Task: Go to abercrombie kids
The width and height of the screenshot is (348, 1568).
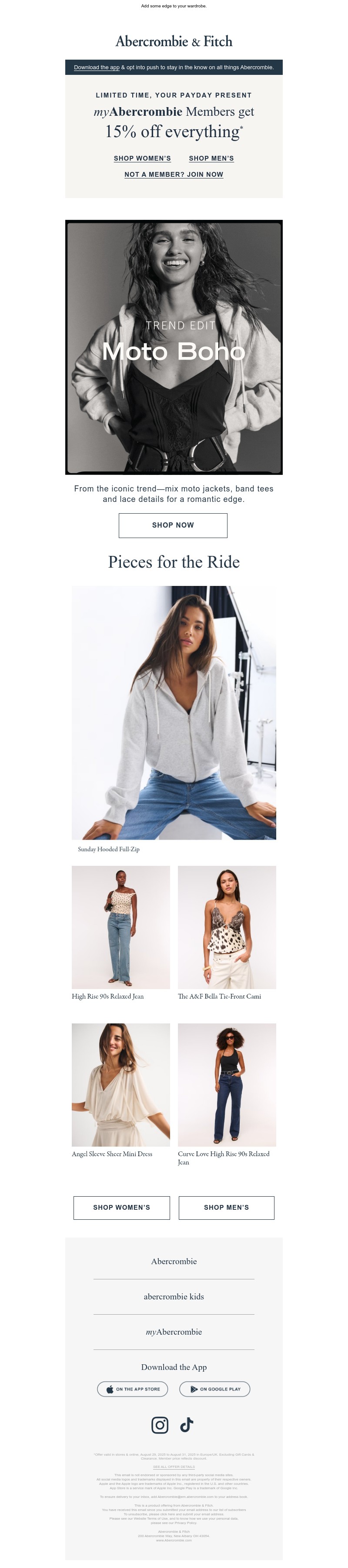Action: (174, 1296)
